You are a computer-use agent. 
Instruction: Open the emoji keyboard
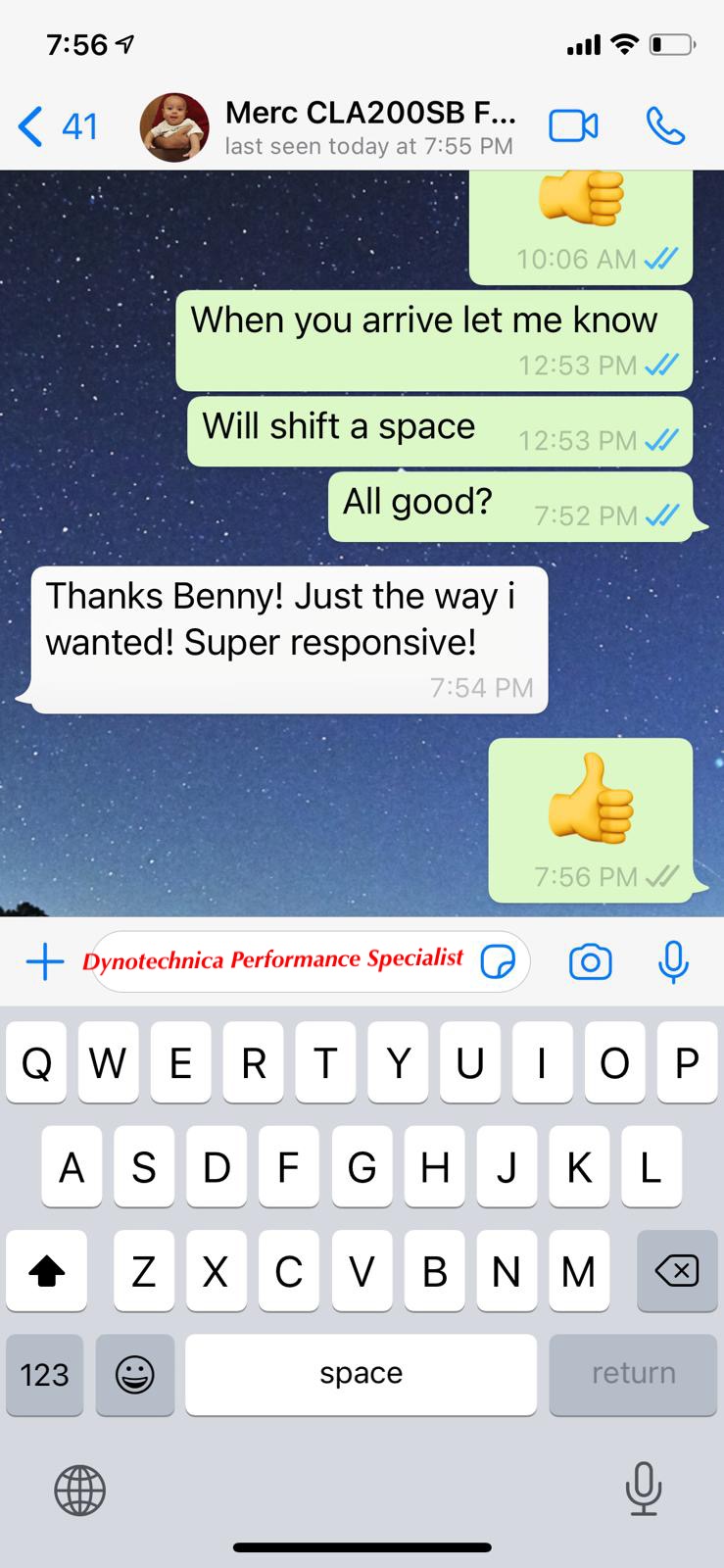click(x=134, y=1374)
